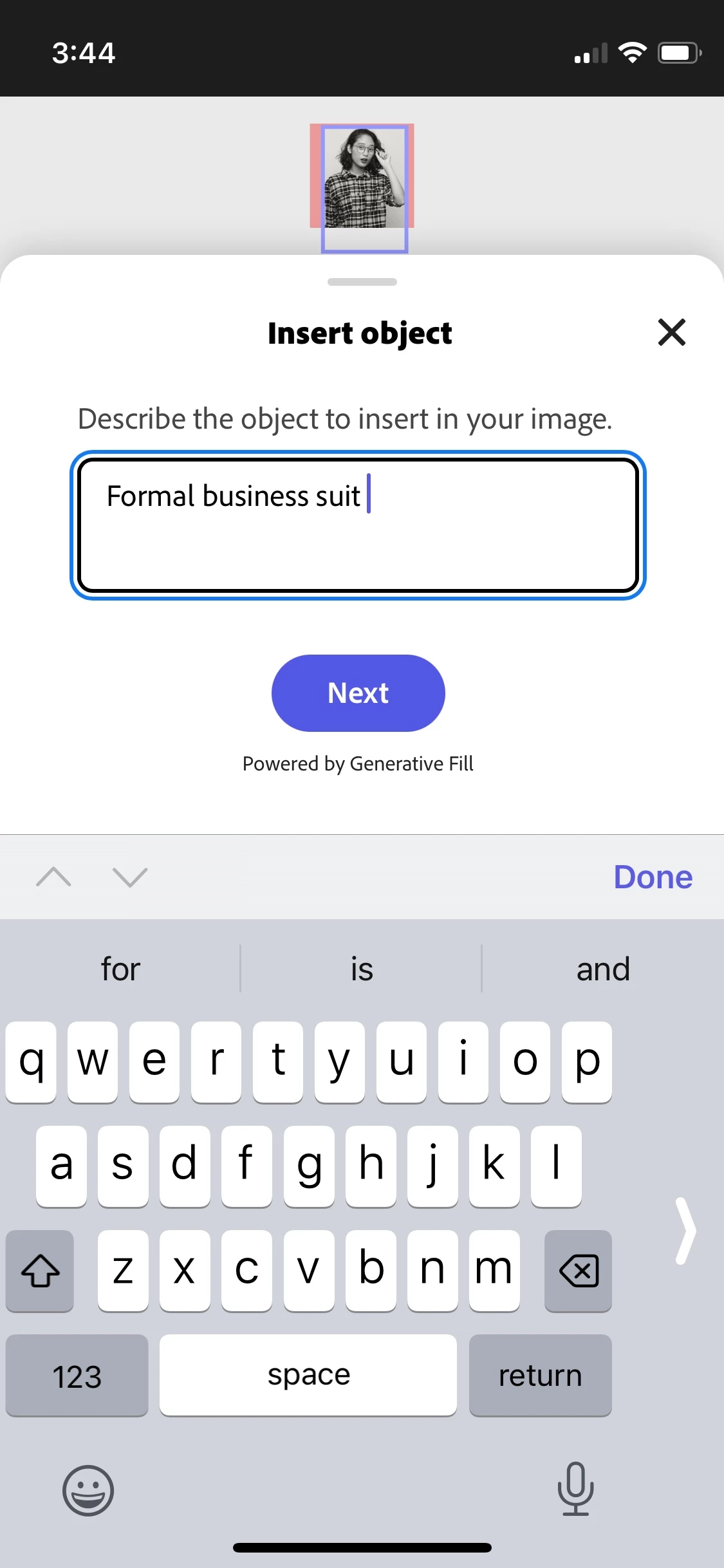Tap the image thumbnail above the sheet

tap(364, 177)
